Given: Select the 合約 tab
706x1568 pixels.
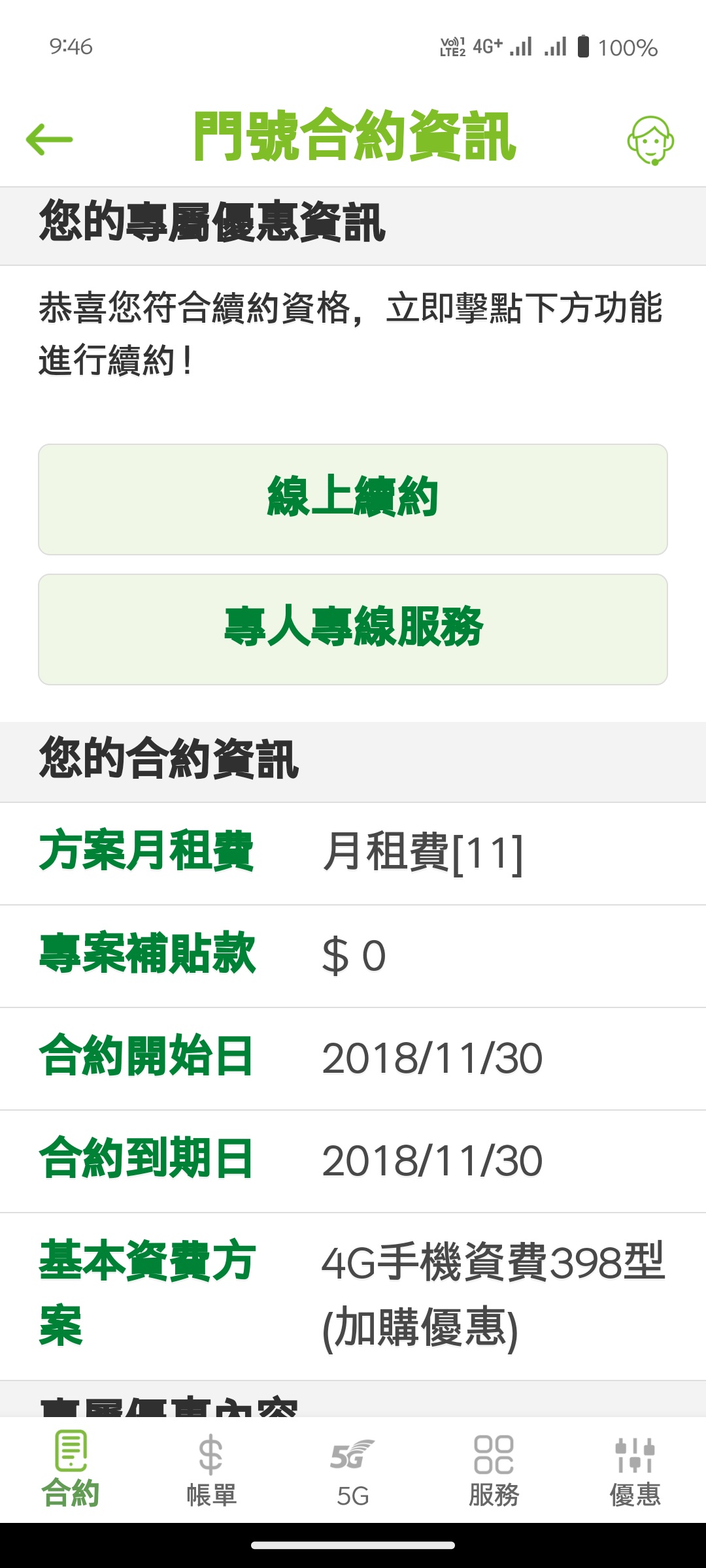Looking at the screenshot, I should (71, 1470).
